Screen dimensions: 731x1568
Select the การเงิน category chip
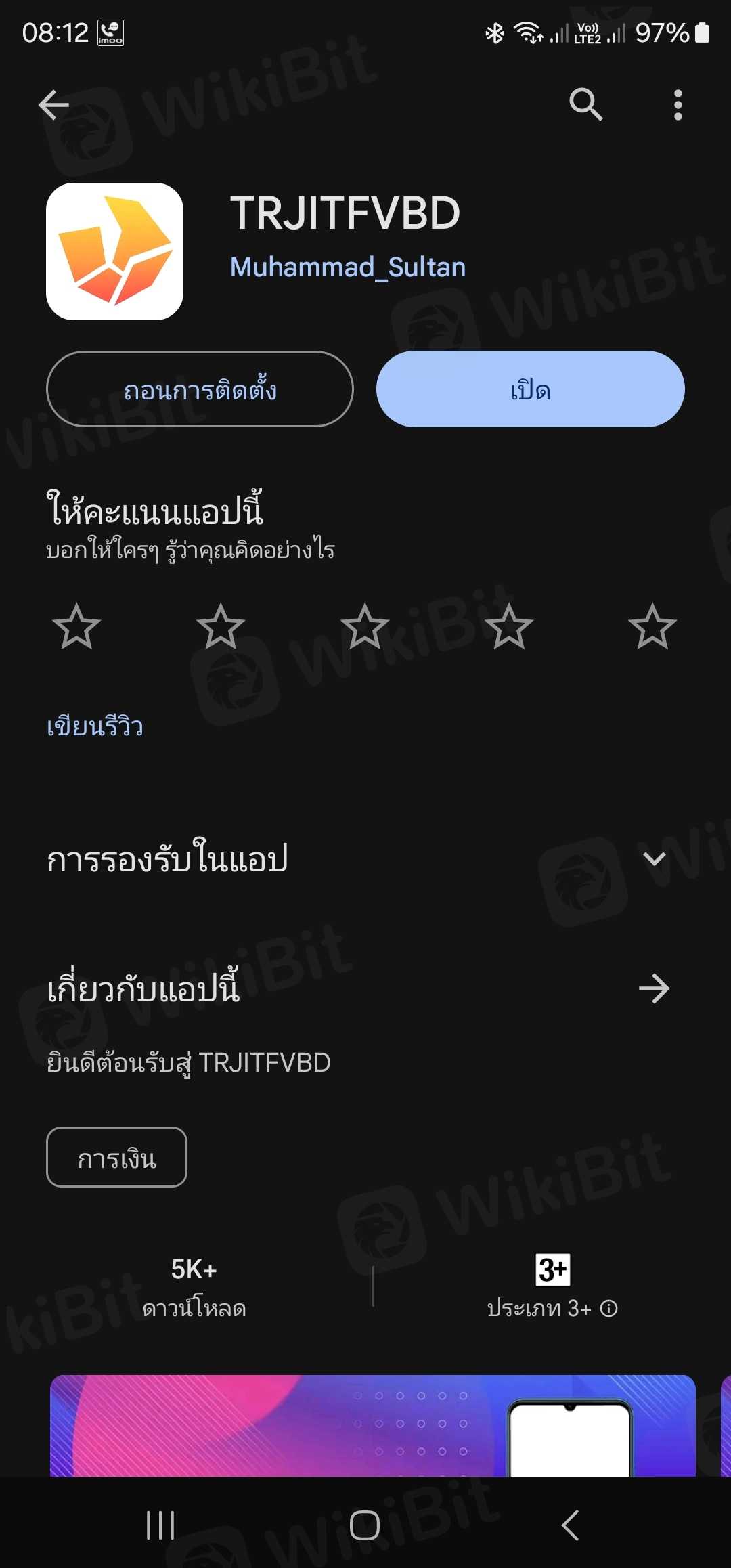[x=116, y=1158]
